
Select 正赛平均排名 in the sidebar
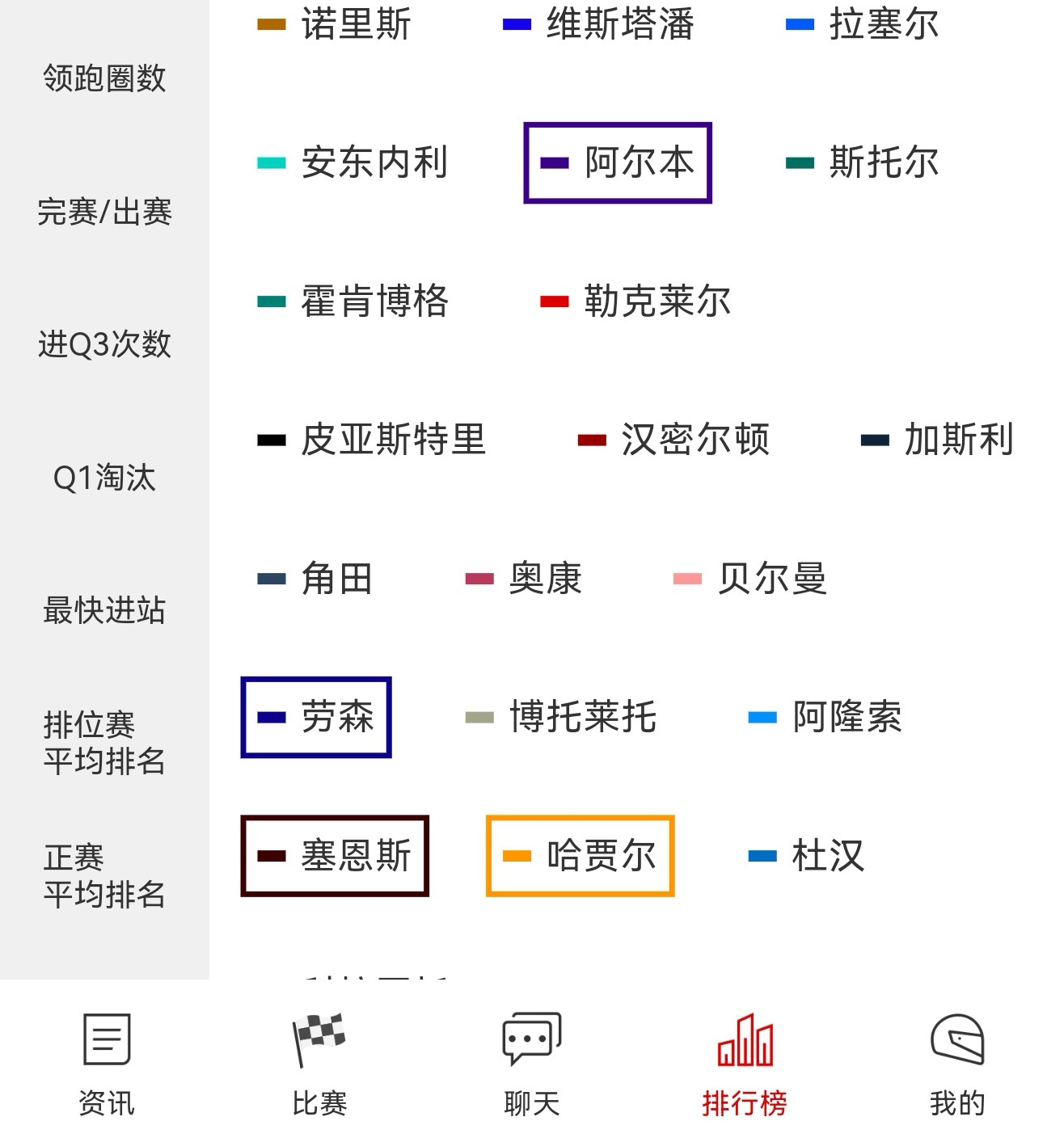click(x=104, y=875)
